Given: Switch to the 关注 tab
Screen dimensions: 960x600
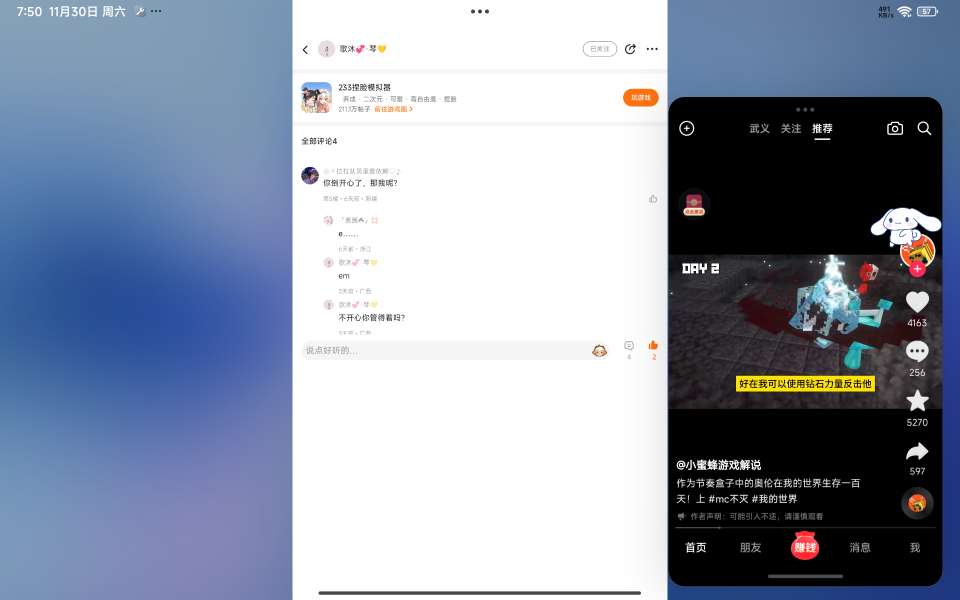Looking at the screenshot, I should pos(790,129).
